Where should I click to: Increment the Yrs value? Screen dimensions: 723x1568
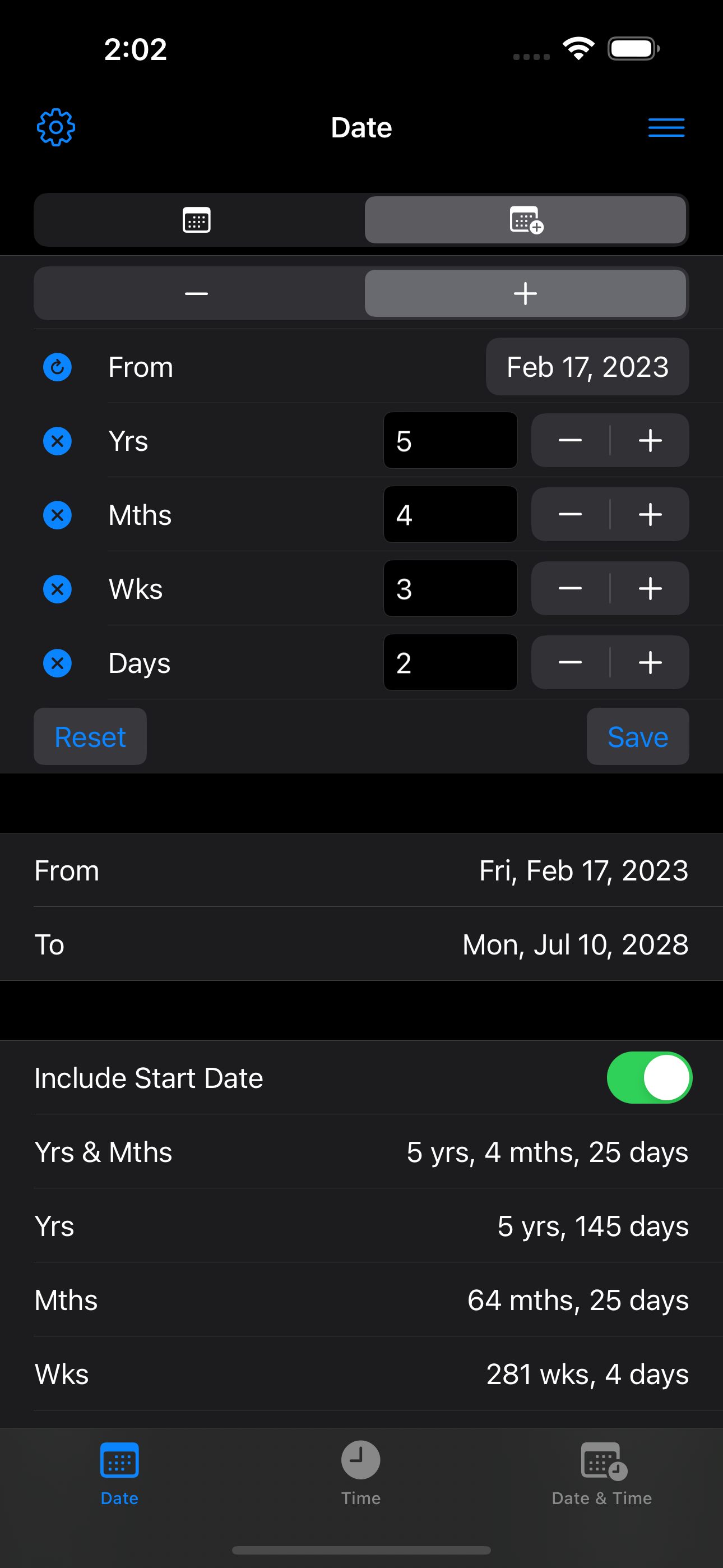tap(650, 441)
